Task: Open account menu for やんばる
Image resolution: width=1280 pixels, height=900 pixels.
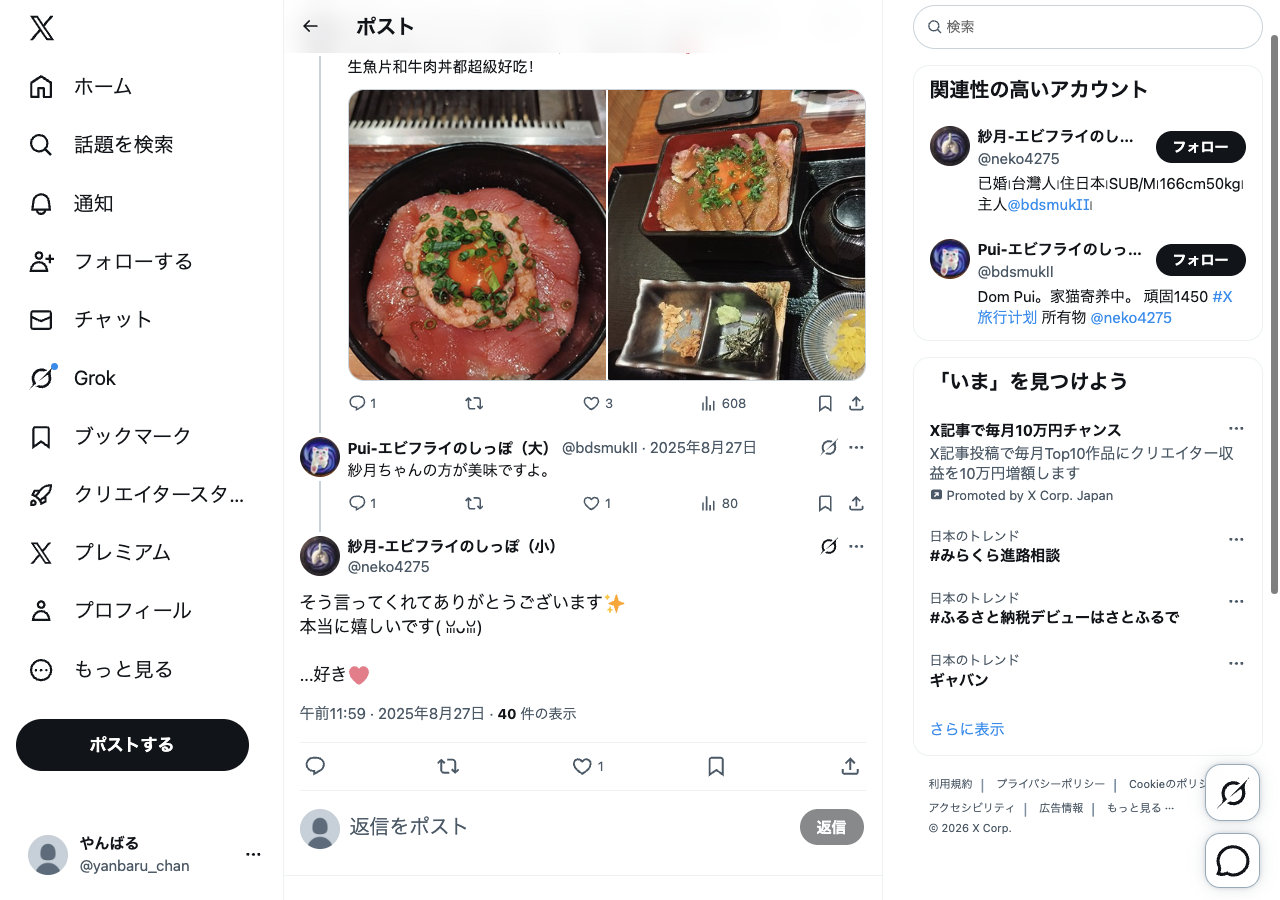Action: (x=253, y=854)
